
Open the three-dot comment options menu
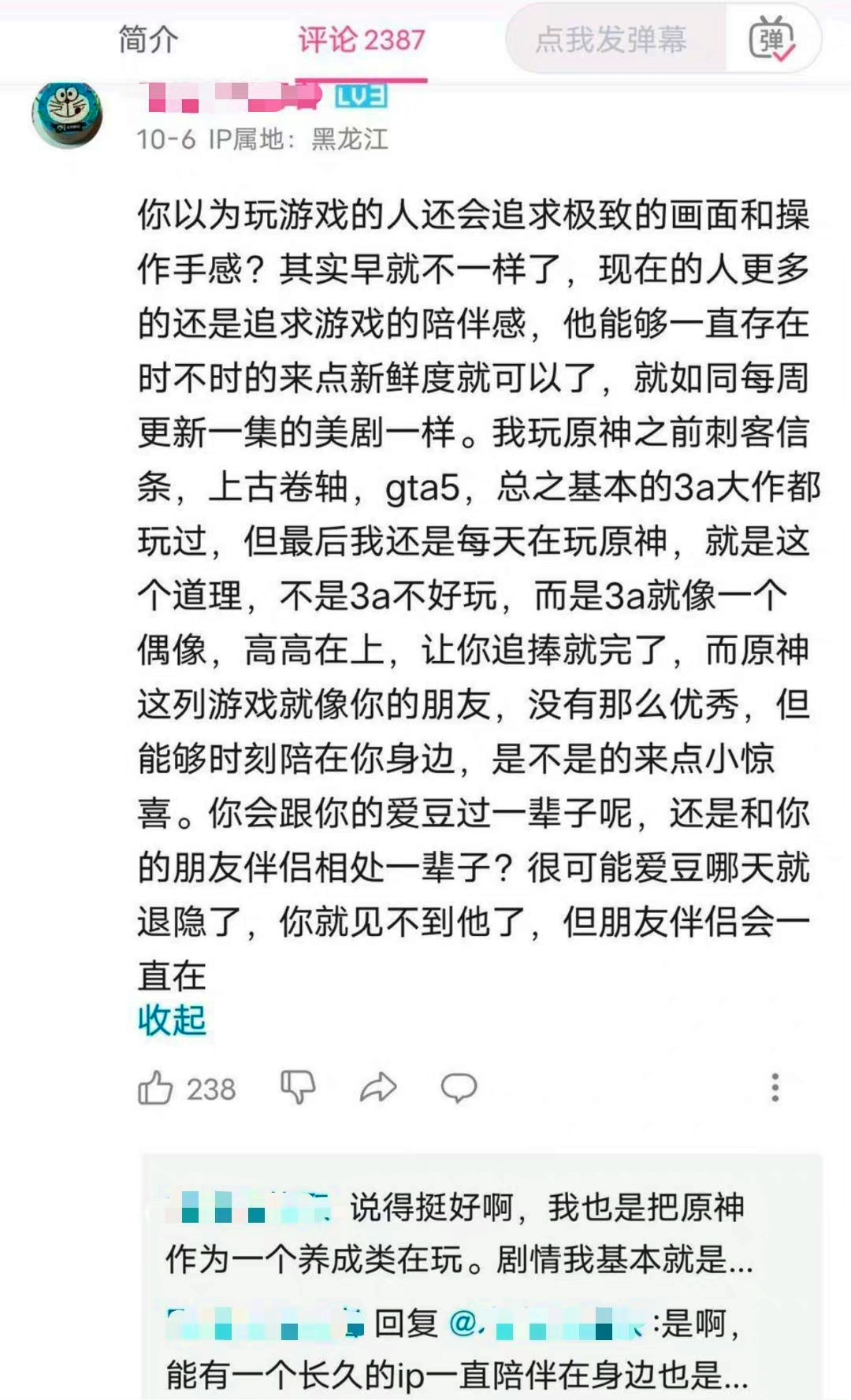pos(775,1087)
